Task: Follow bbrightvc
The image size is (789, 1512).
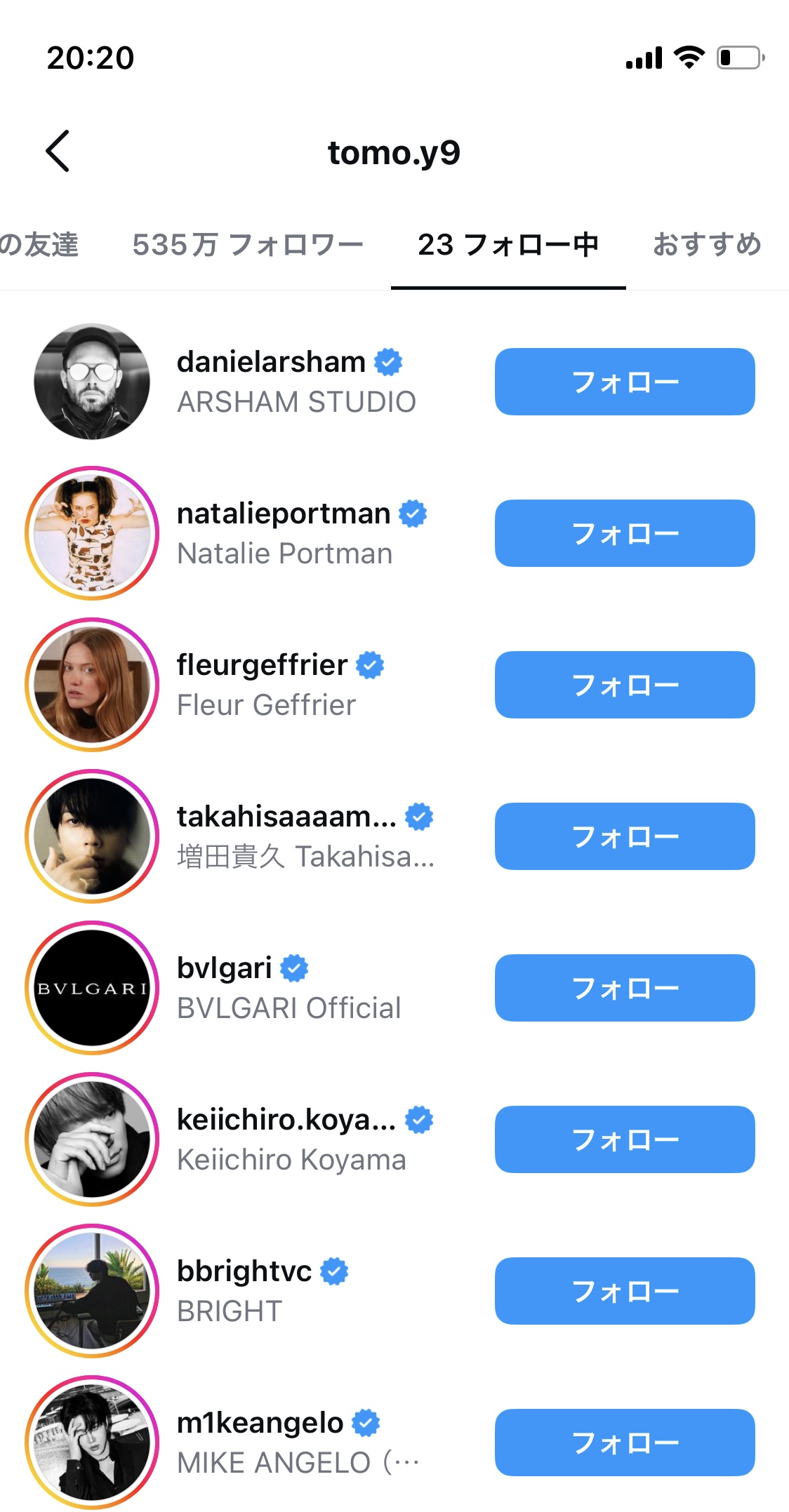Action: [624, 1291]
